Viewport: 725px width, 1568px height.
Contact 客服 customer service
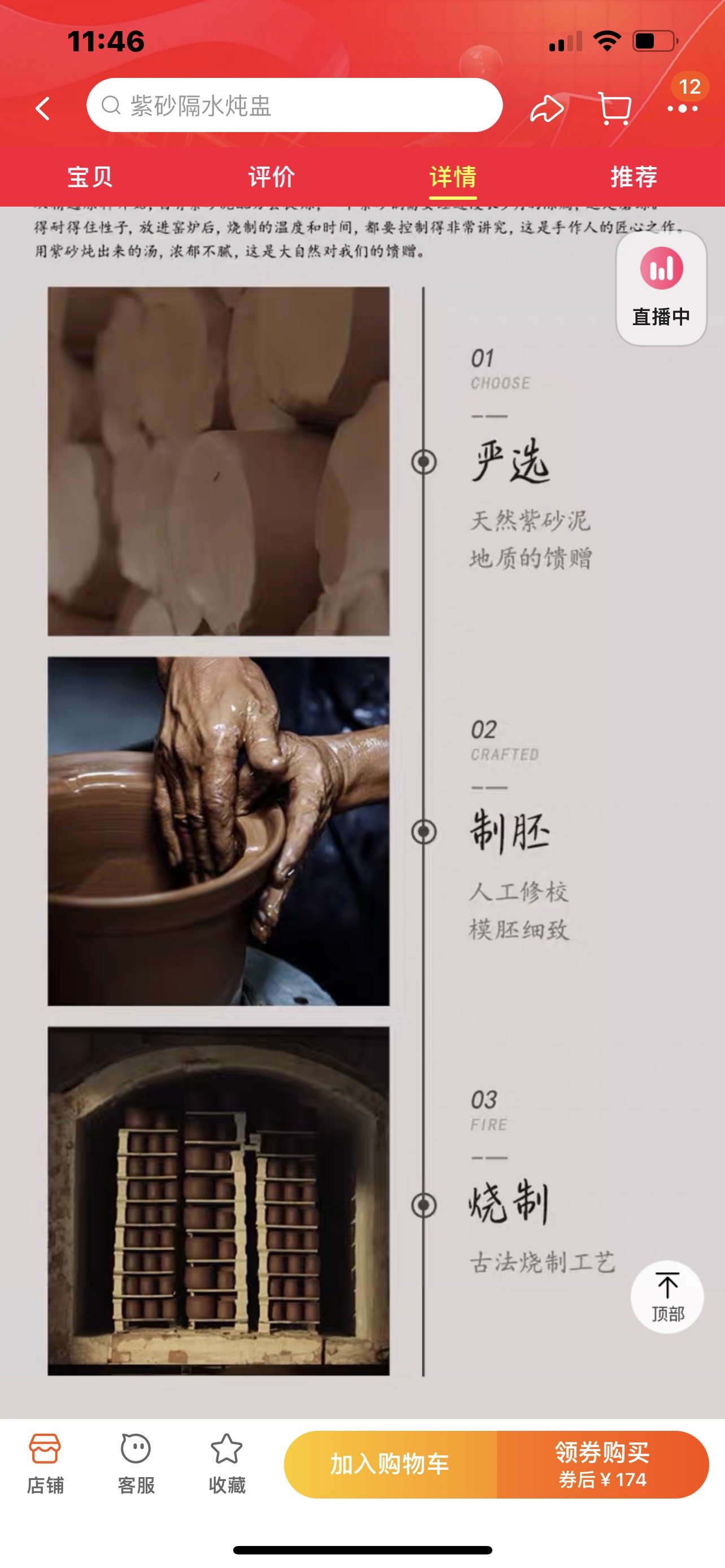(136, 1464)
